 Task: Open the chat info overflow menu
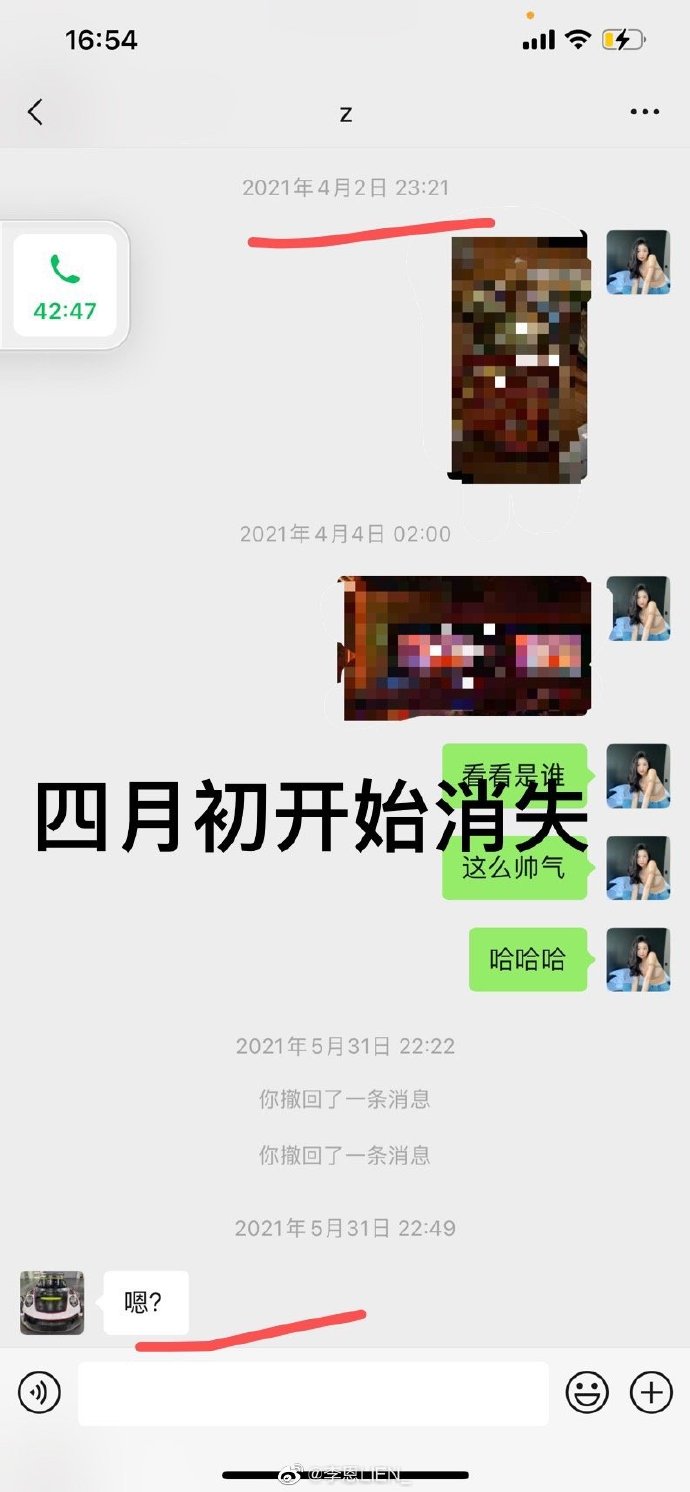pos(645,112)
